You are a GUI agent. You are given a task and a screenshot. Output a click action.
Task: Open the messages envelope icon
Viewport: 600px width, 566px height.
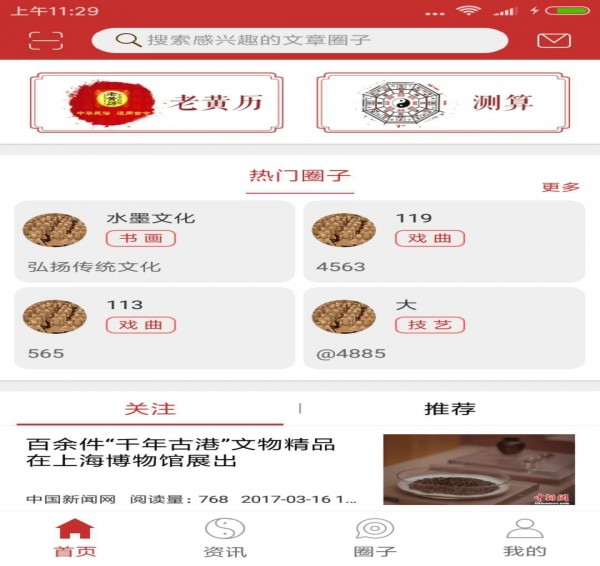(x=553, y=40)
